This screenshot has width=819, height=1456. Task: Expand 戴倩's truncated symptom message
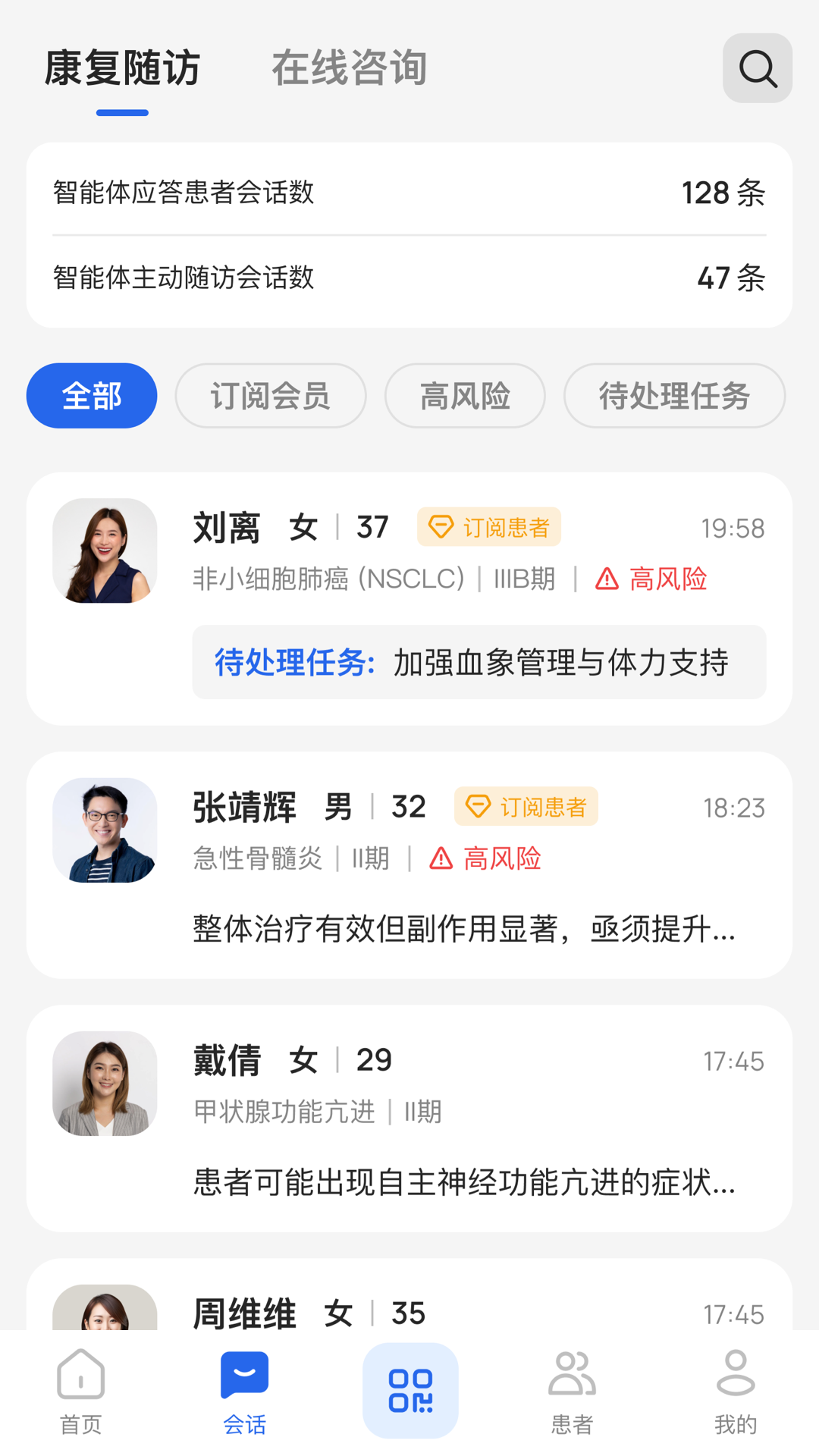click(464, 1185)
